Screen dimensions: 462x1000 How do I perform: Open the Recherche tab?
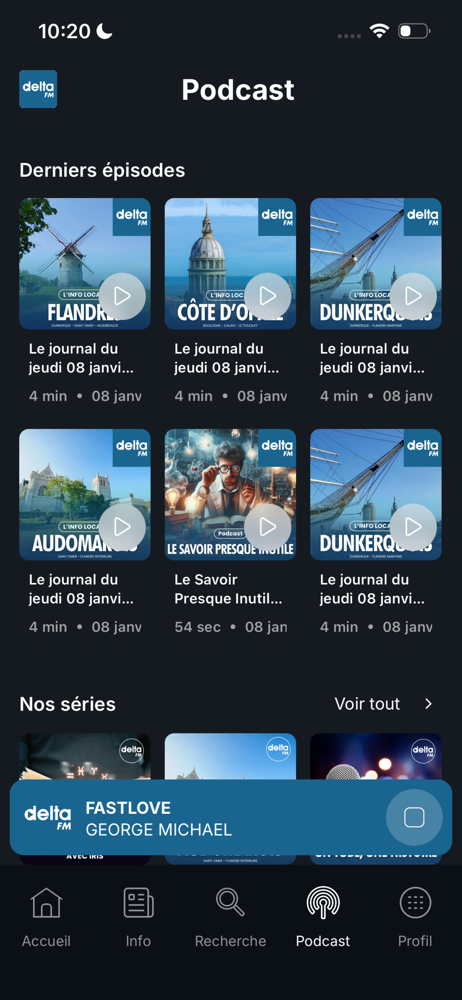[x=230, y=917]
